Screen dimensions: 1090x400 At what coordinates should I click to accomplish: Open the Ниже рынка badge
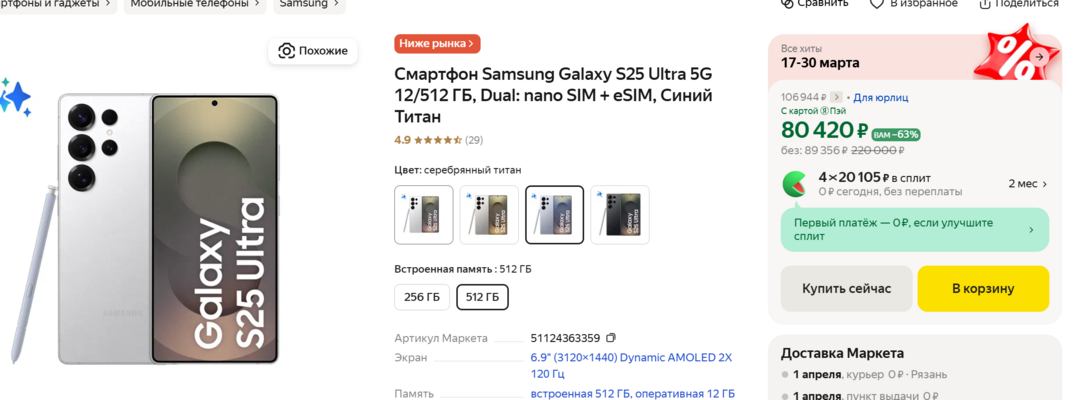(x=438, y=43)
